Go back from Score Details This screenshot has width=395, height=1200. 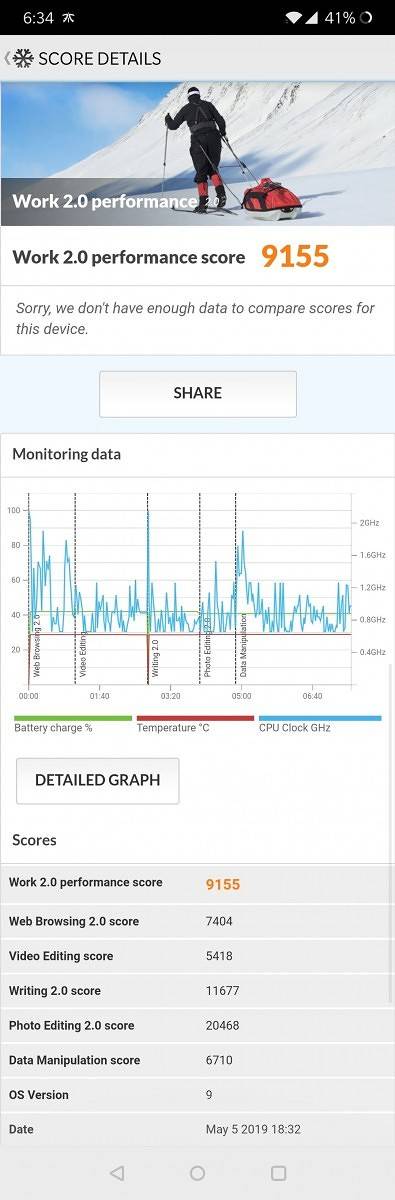7,59
